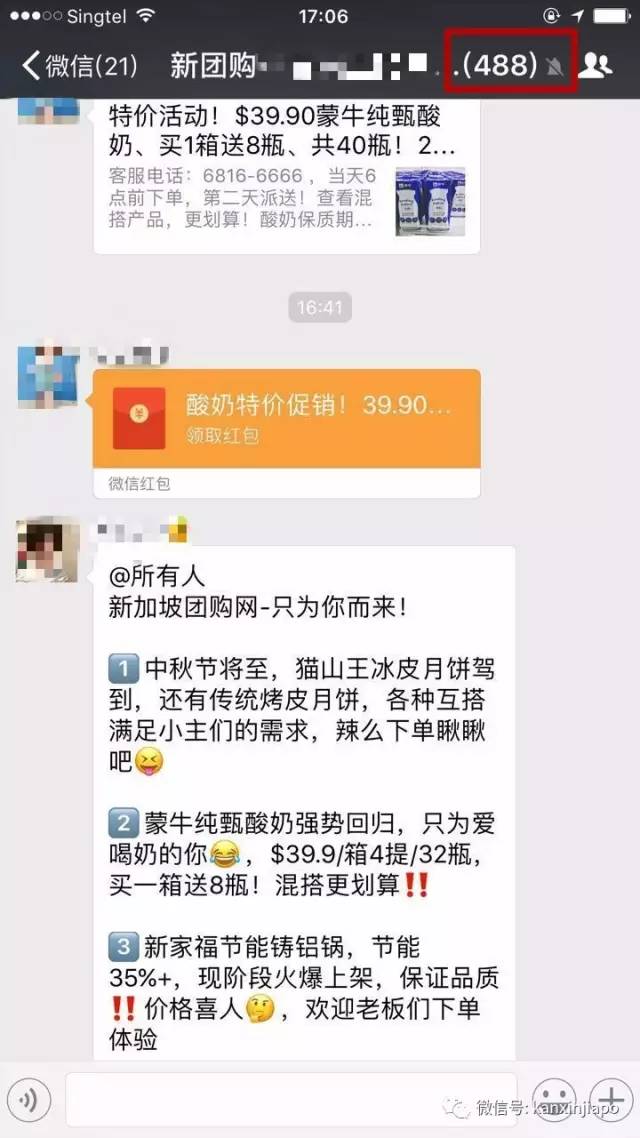Open profile of the @所有人 message sender
This screenshot has width=640, height=1138.
coord(48,549)
